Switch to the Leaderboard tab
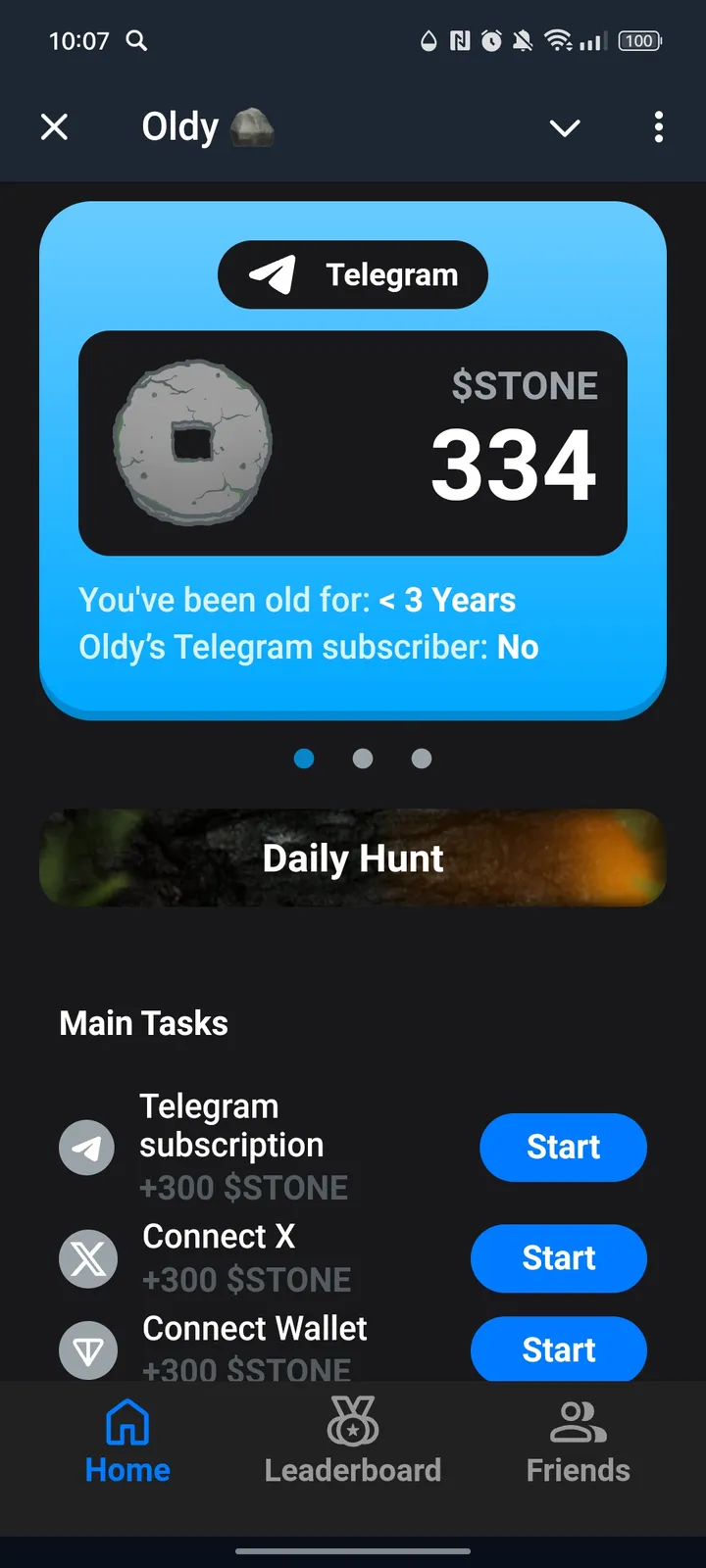Image resolution: width=706 pixels, height=1568 pixels. [x=353, y=1441]
